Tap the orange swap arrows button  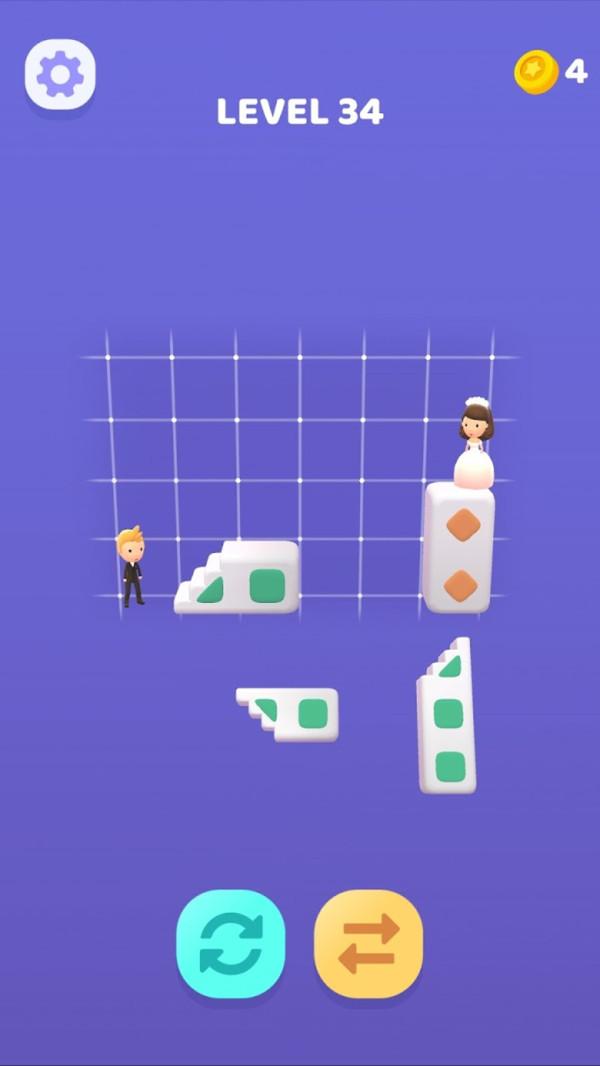click(x=368, y=943)
